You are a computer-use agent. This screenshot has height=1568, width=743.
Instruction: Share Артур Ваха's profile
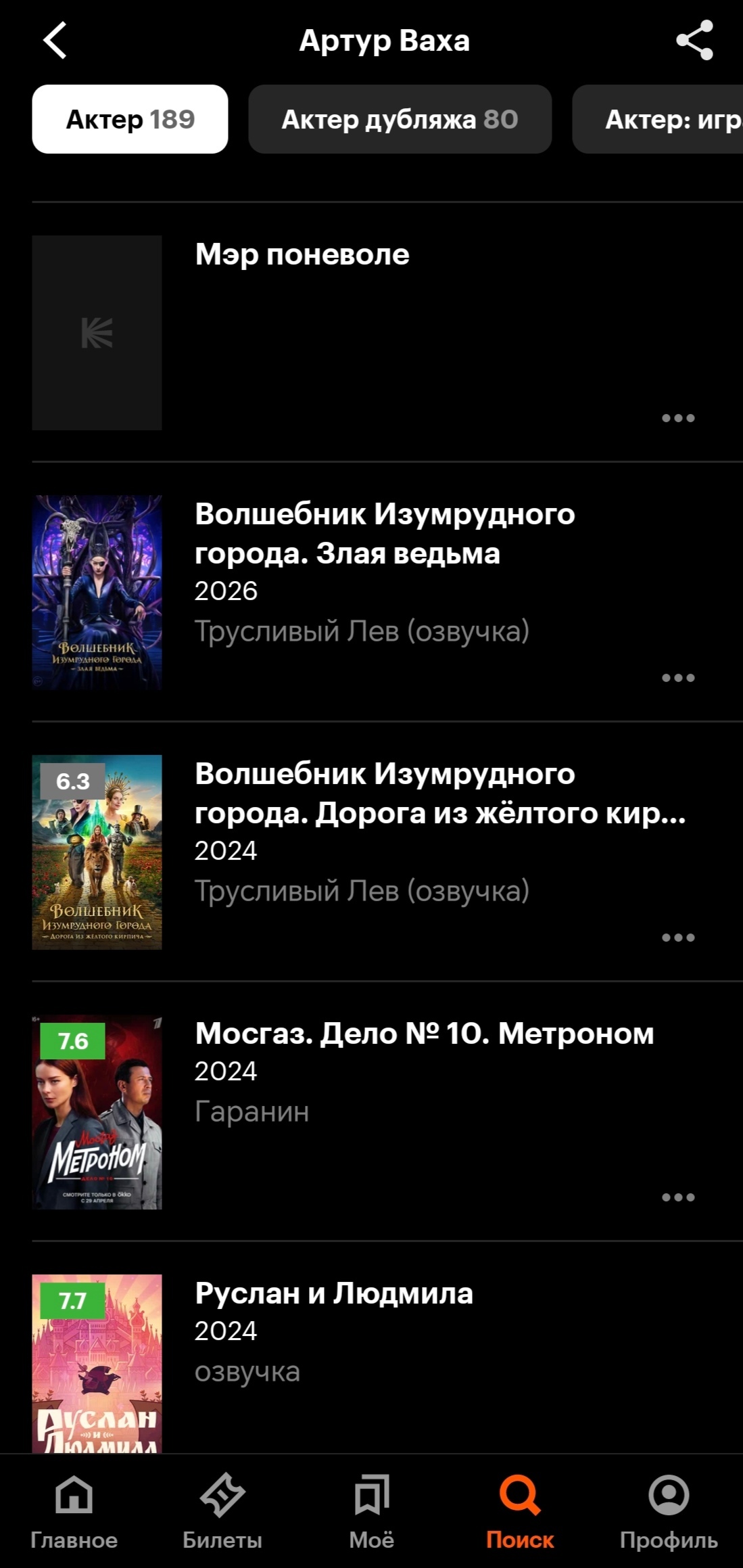694,41
